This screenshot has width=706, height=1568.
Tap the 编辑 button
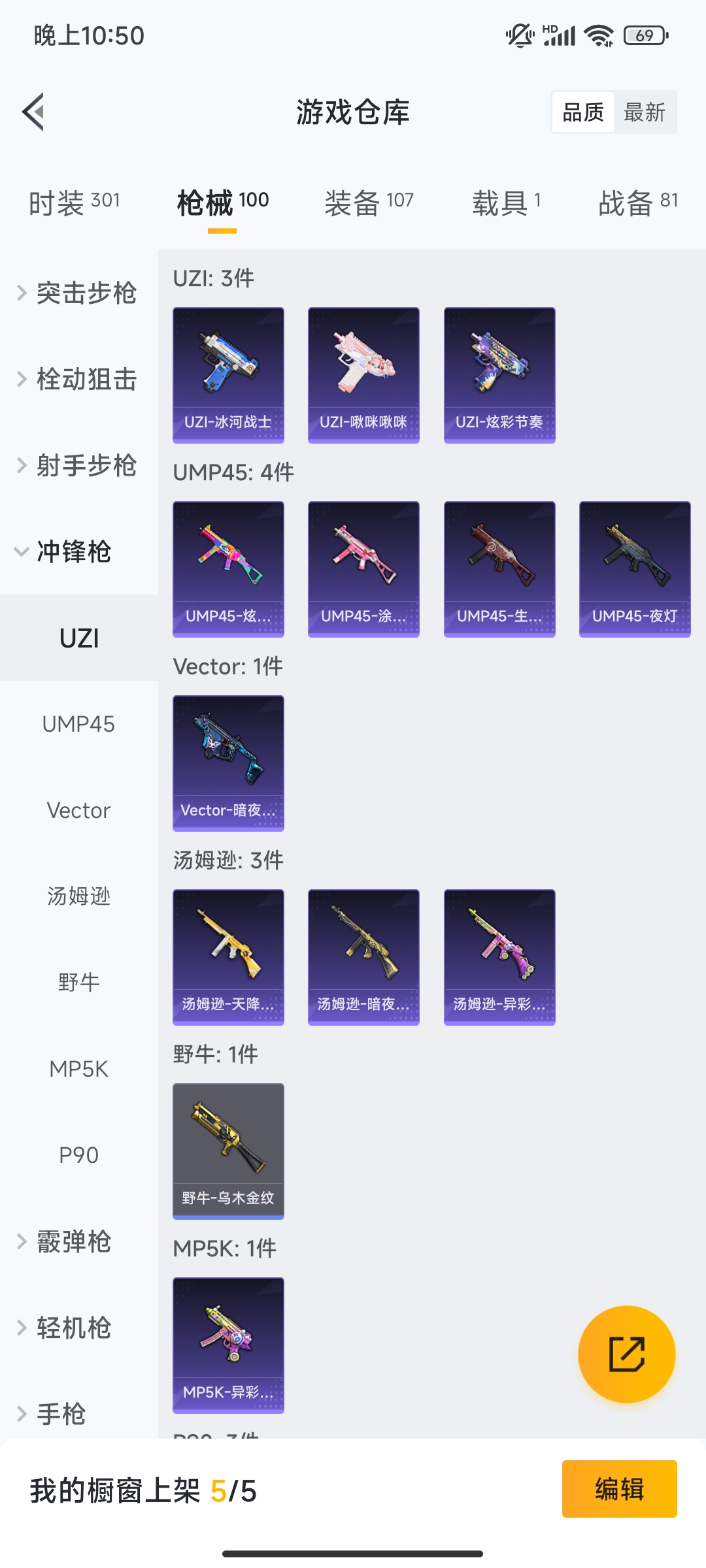[619, 1489]
